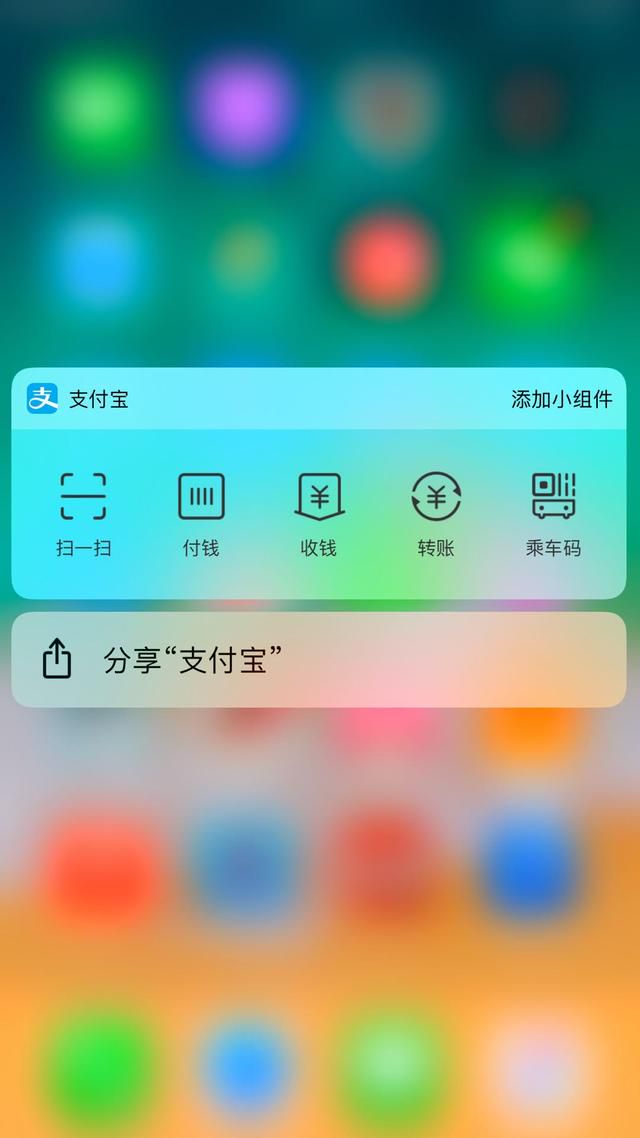Open 扫一扫 scan shortcut
Image resolution: width=640 pixels, height=1138 pixels.
pyautogui.click(x=83, y=514)
